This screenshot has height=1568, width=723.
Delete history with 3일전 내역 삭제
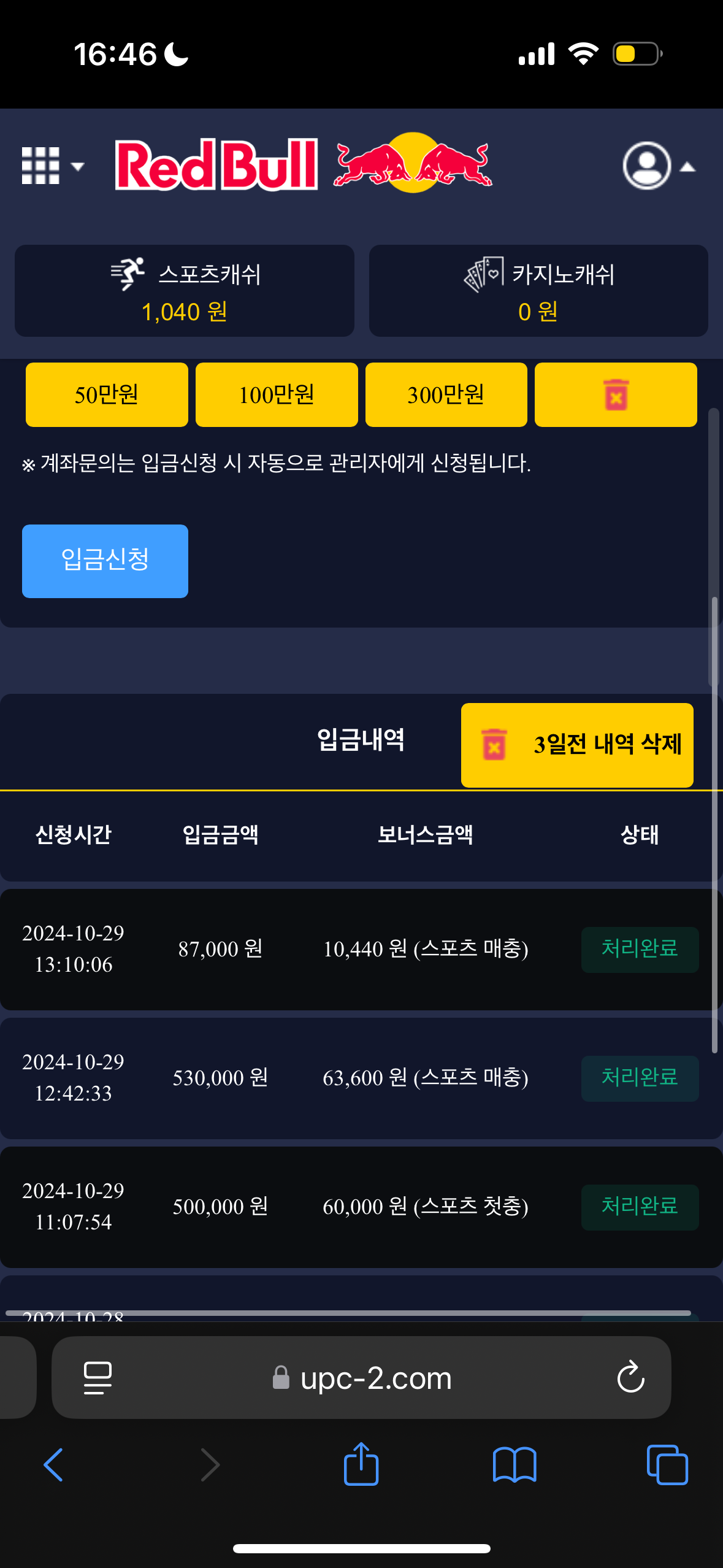pyautogui.click(x=577, y=745)
